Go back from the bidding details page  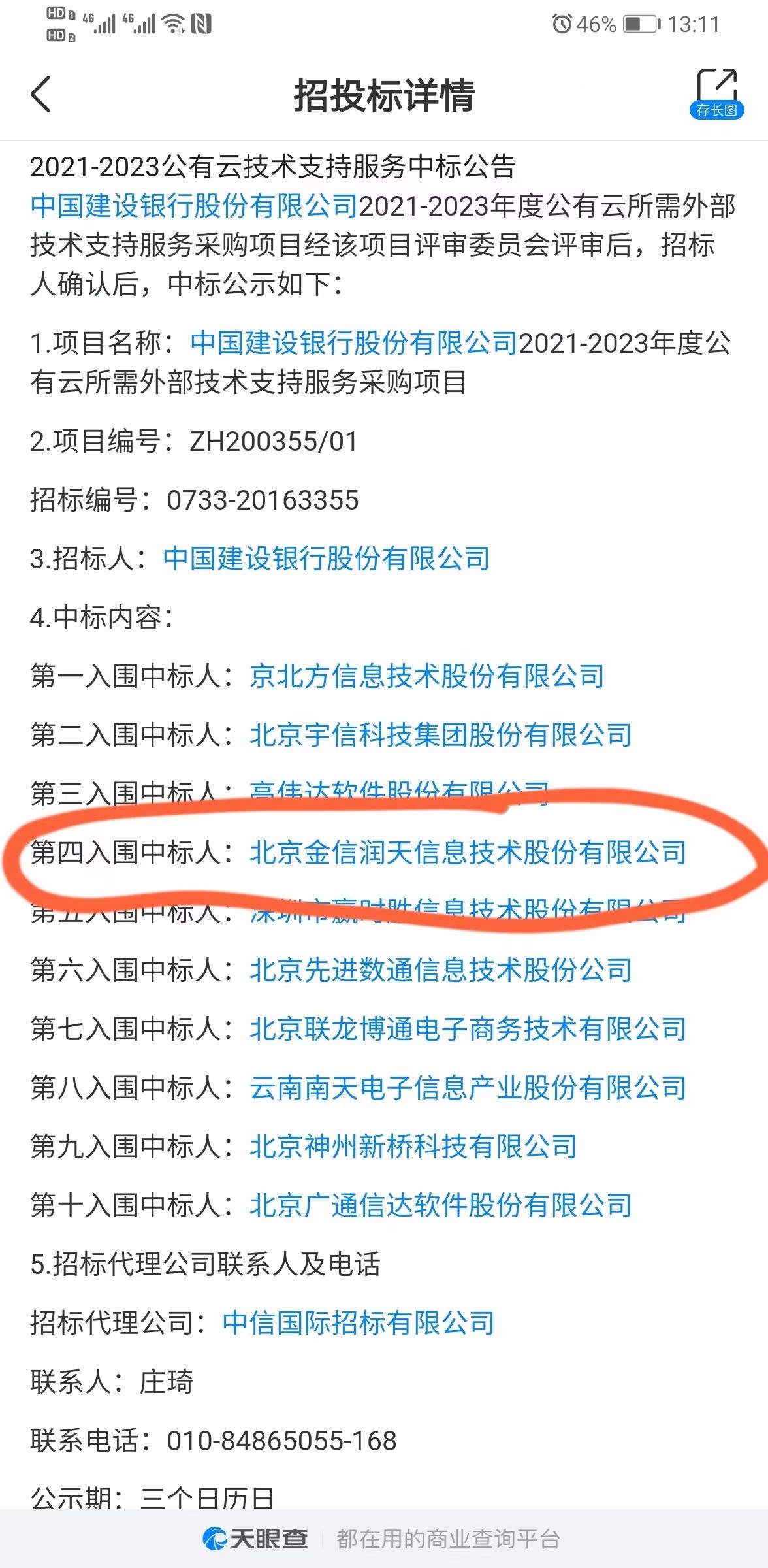pyautogui.click(x=40, y=94)
